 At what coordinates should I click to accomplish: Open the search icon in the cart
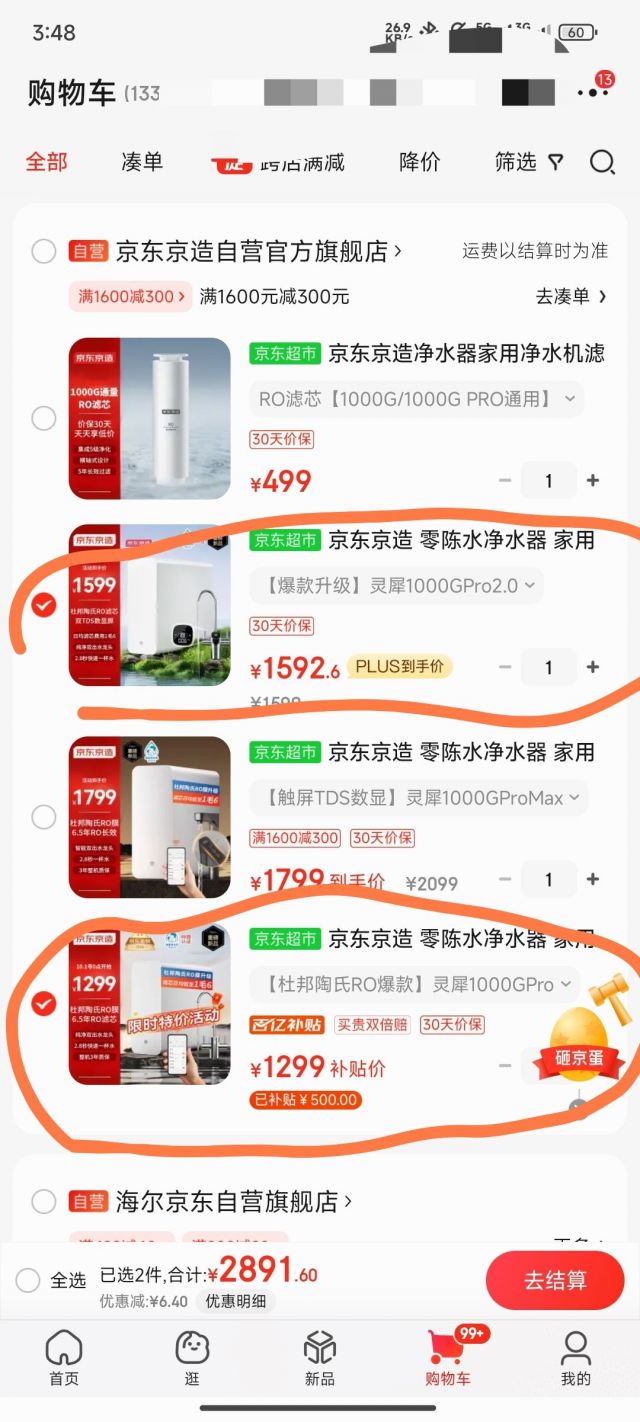click(x=602, y=162)
